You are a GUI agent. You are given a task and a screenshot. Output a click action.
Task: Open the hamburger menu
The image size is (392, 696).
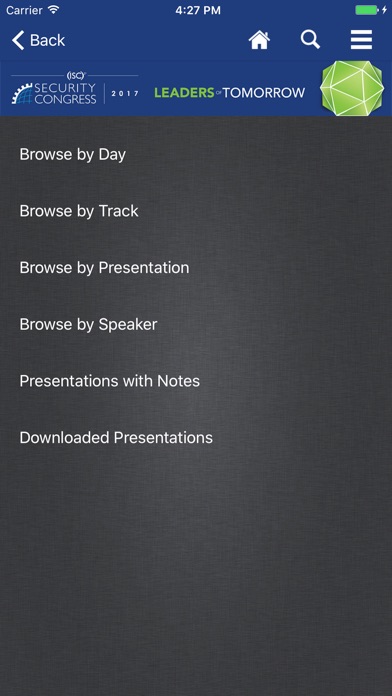[361, 40]
